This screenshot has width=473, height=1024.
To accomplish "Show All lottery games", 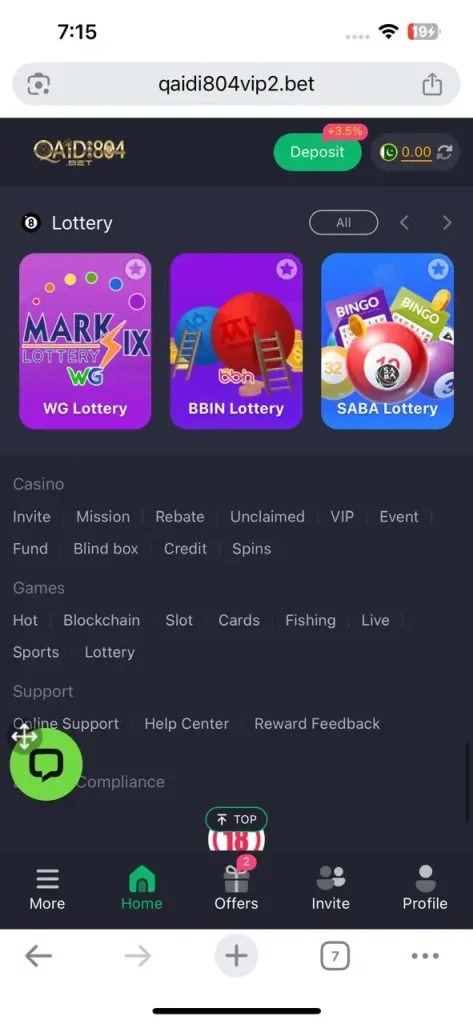I will [x=344, y=223].
